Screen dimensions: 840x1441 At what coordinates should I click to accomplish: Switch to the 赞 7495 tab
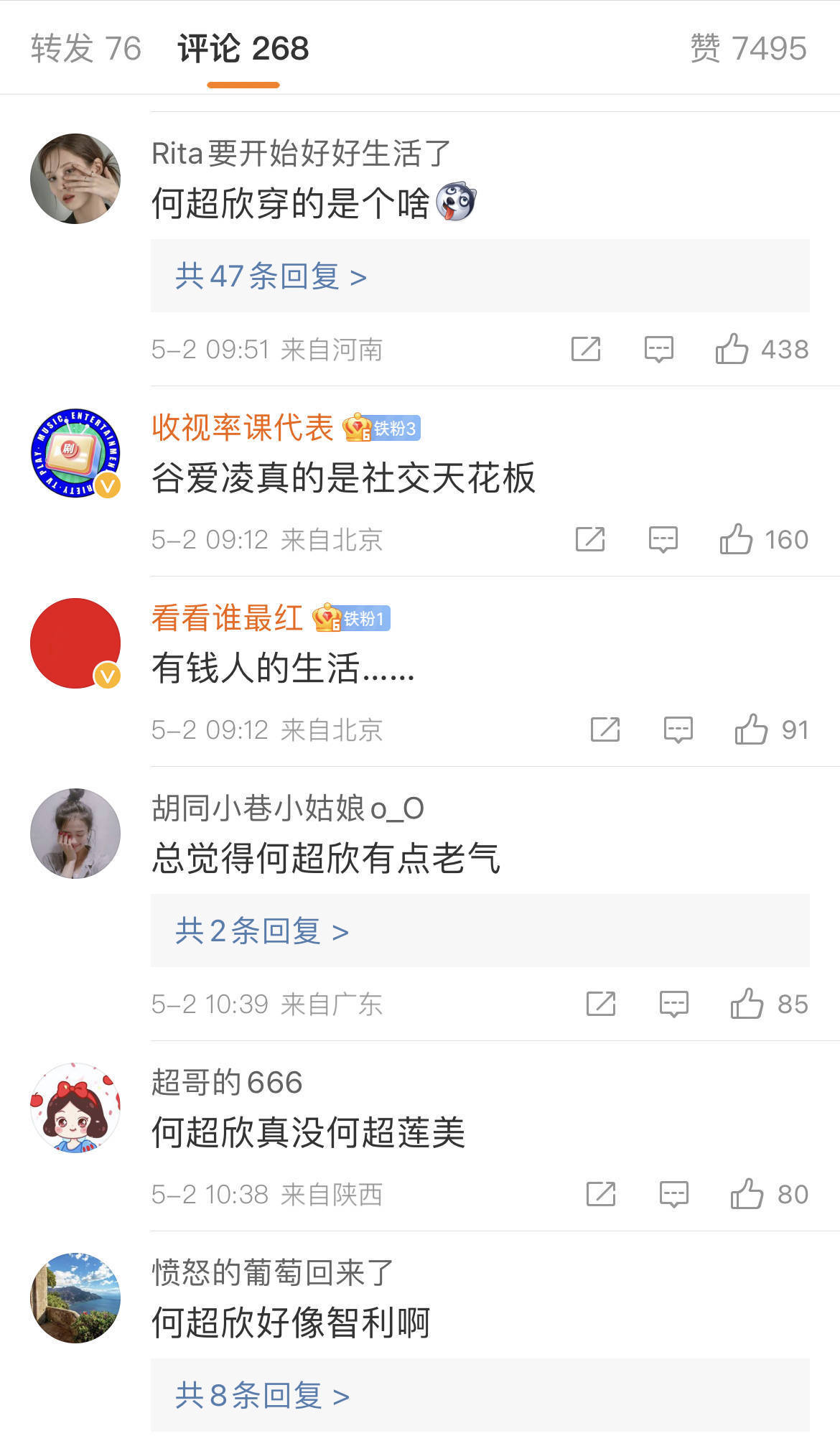click(x=748, y=49)
